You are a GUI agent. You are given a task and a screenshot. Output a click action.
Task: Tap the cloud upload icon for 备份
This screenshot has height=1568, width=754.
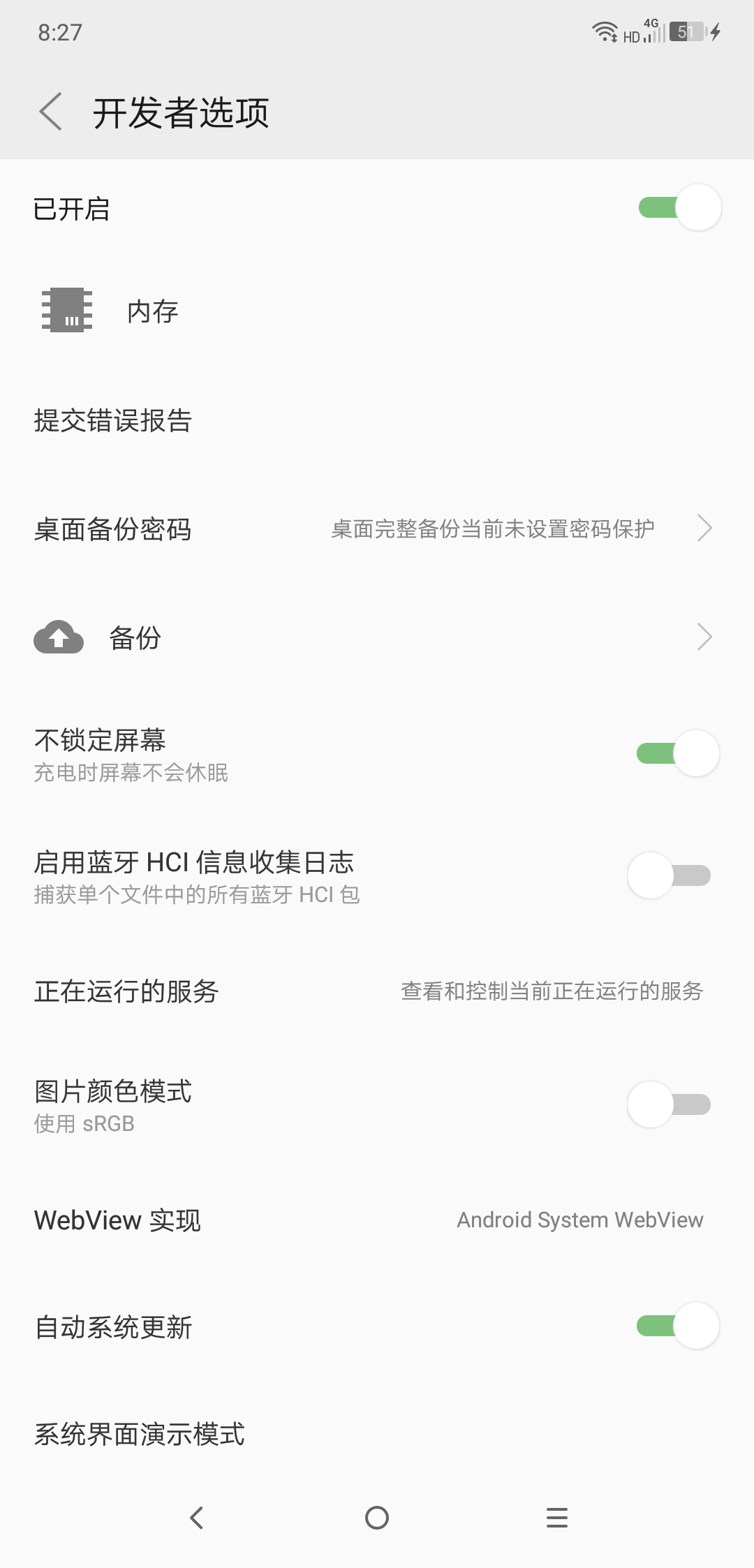(x=59, y=637)
